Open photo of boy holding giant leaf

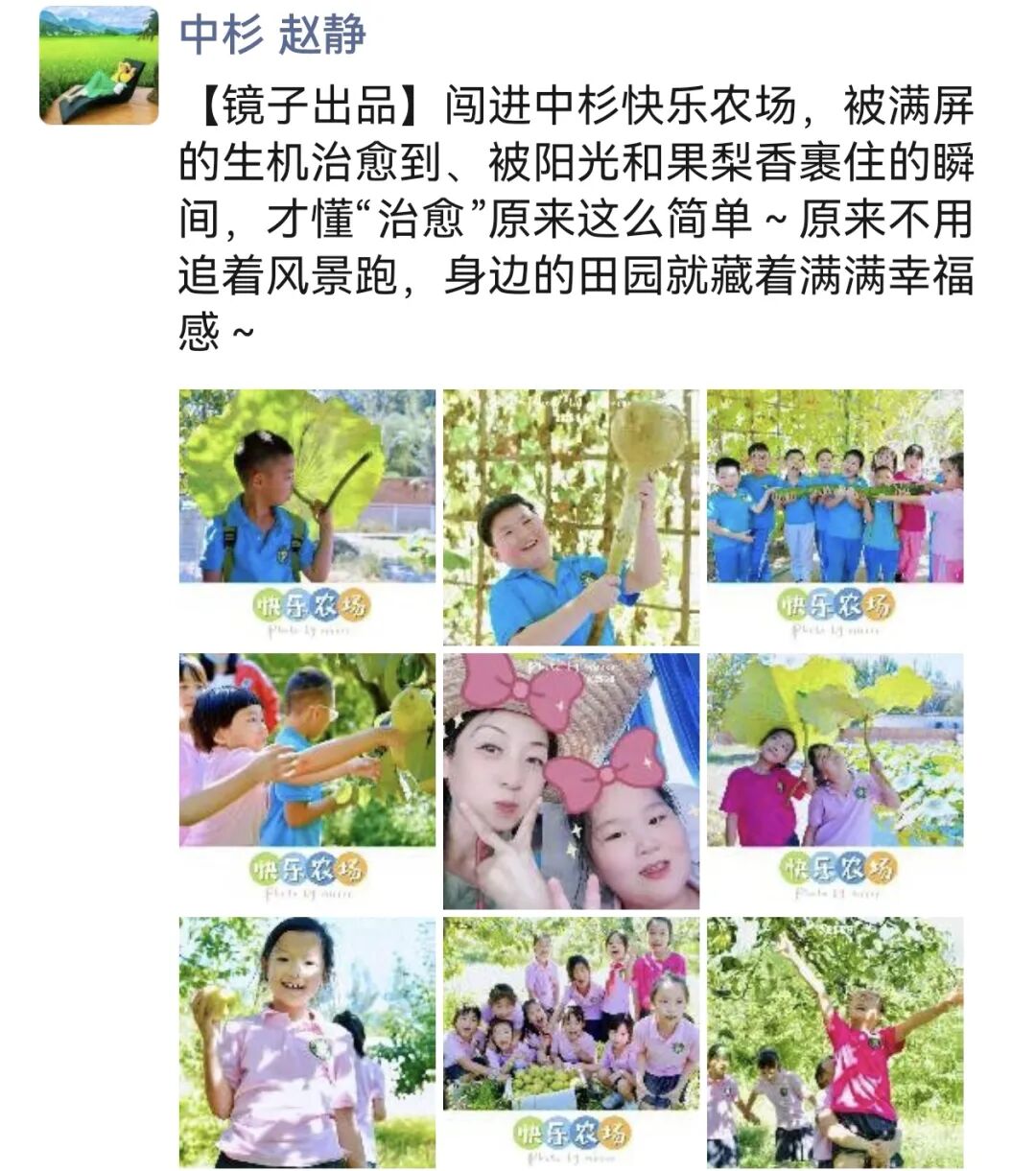click(307, 516)
